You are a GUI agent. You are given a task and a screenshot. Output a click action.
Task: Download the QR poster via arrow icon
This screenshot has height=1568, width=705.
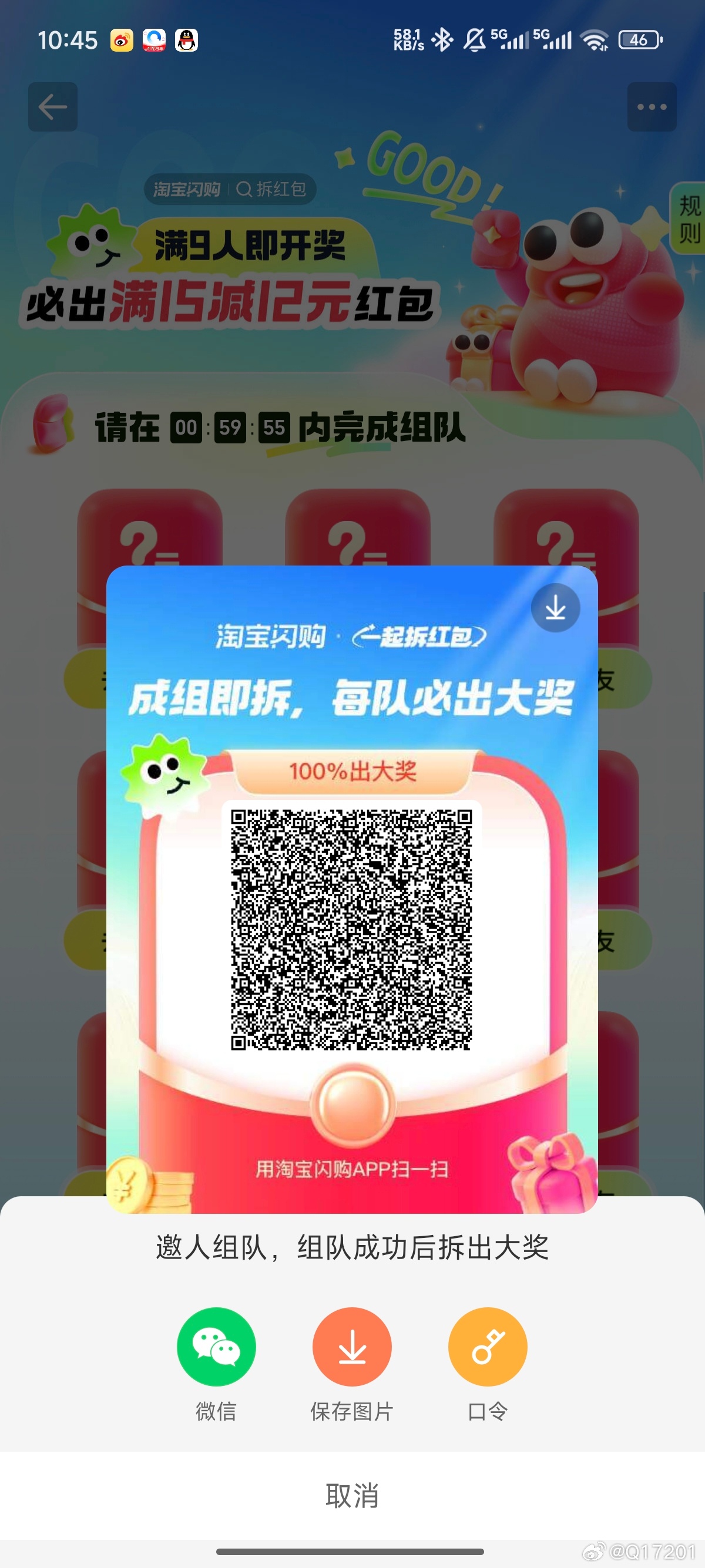click(x=555, y=607)
